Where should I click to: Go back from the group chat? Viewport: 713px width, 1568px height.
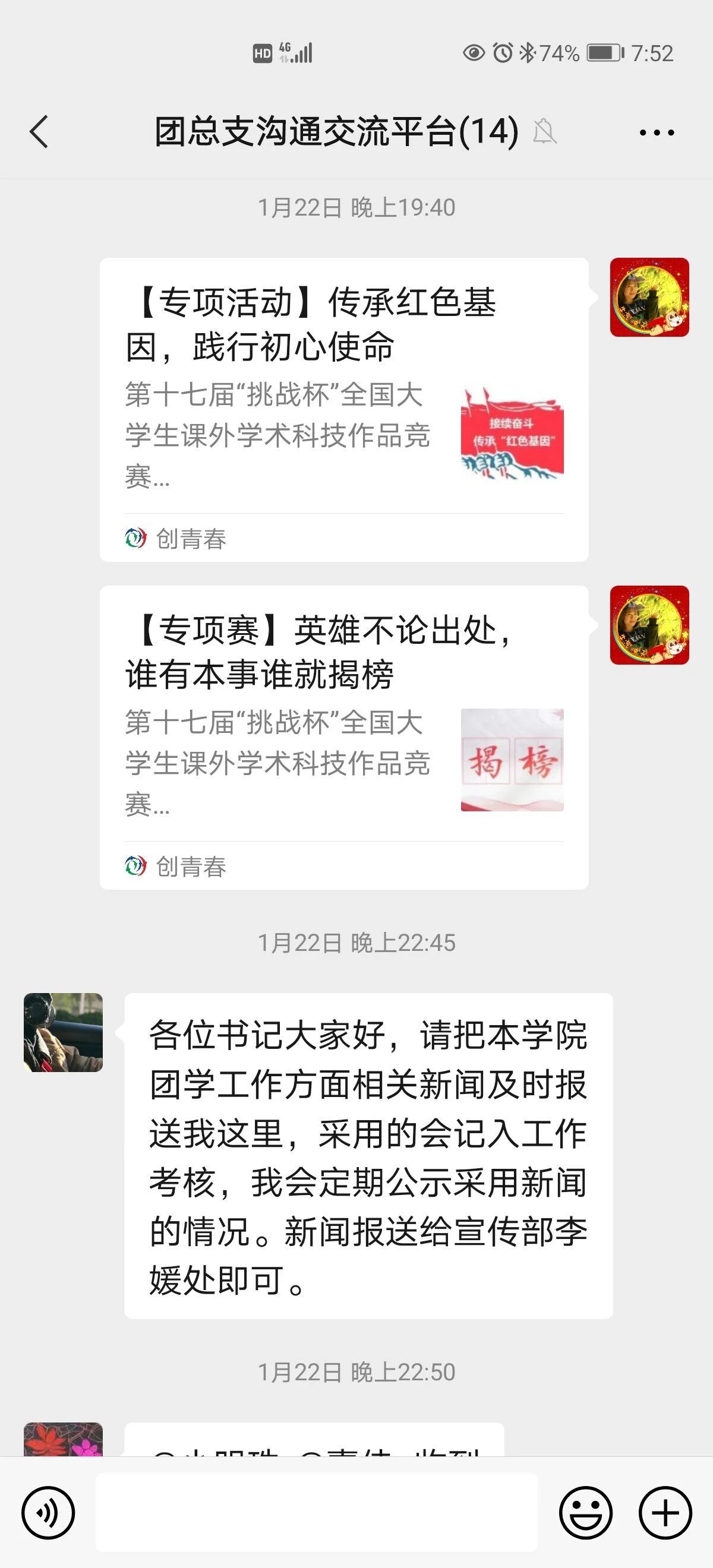pos(40,131)
